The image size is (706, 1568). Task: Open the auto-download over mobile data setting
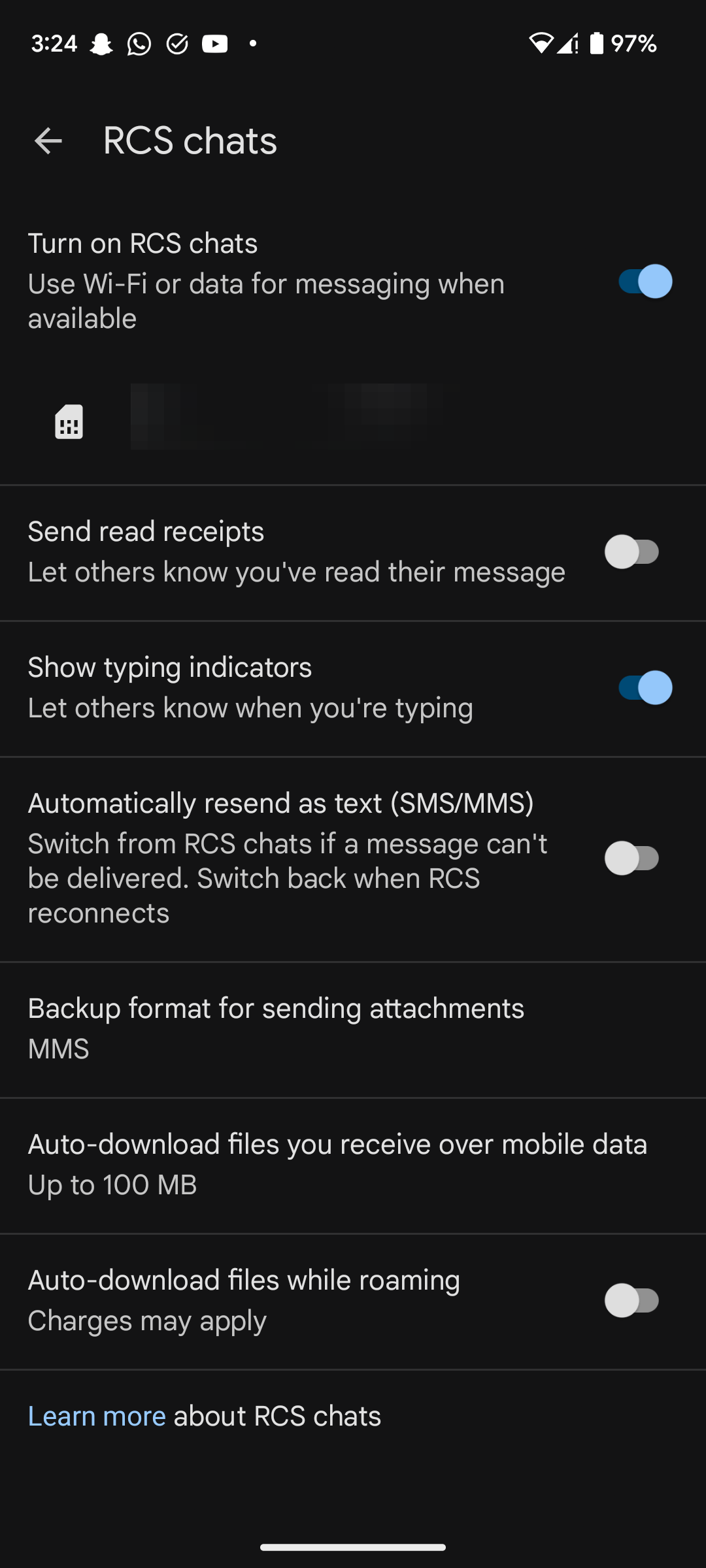pyautogui.click(x=353, y=1165)
